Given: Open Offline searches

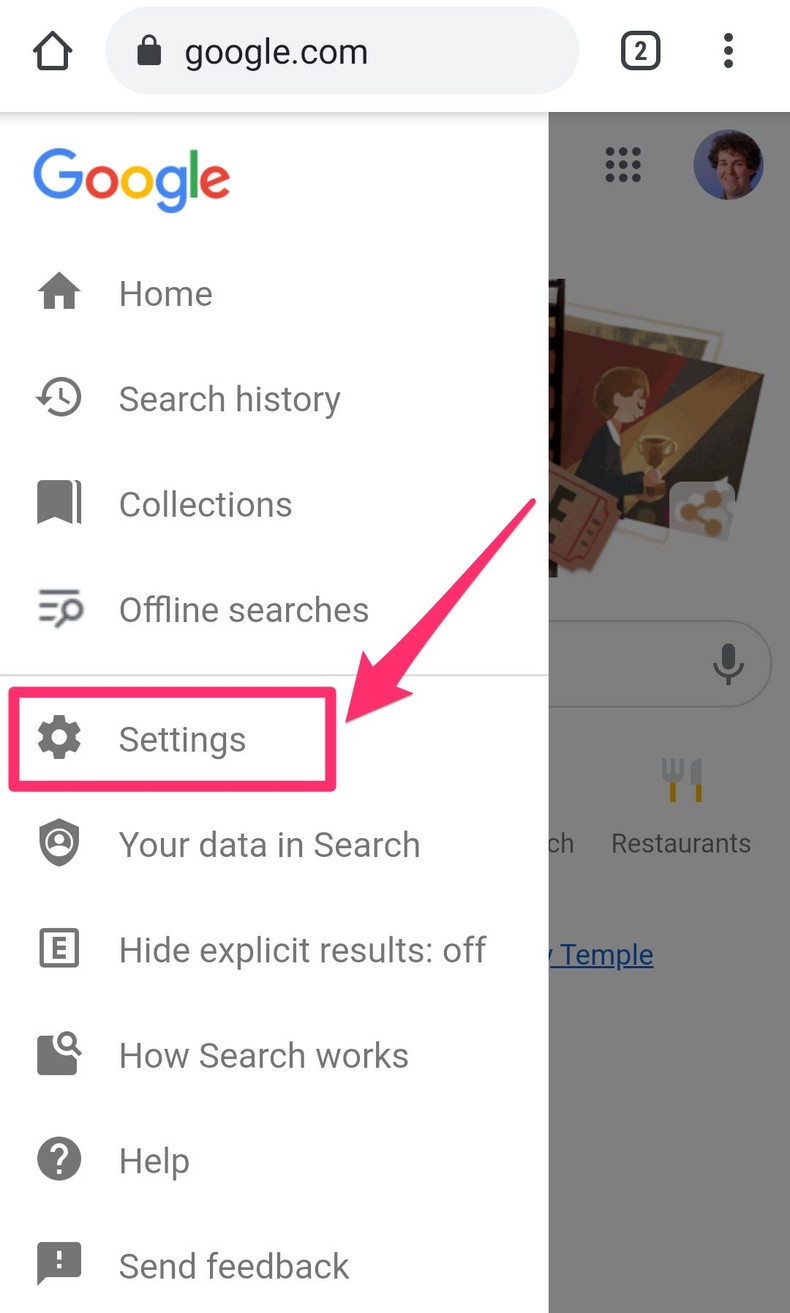Looking at the screenshot, I should (243, 609).
